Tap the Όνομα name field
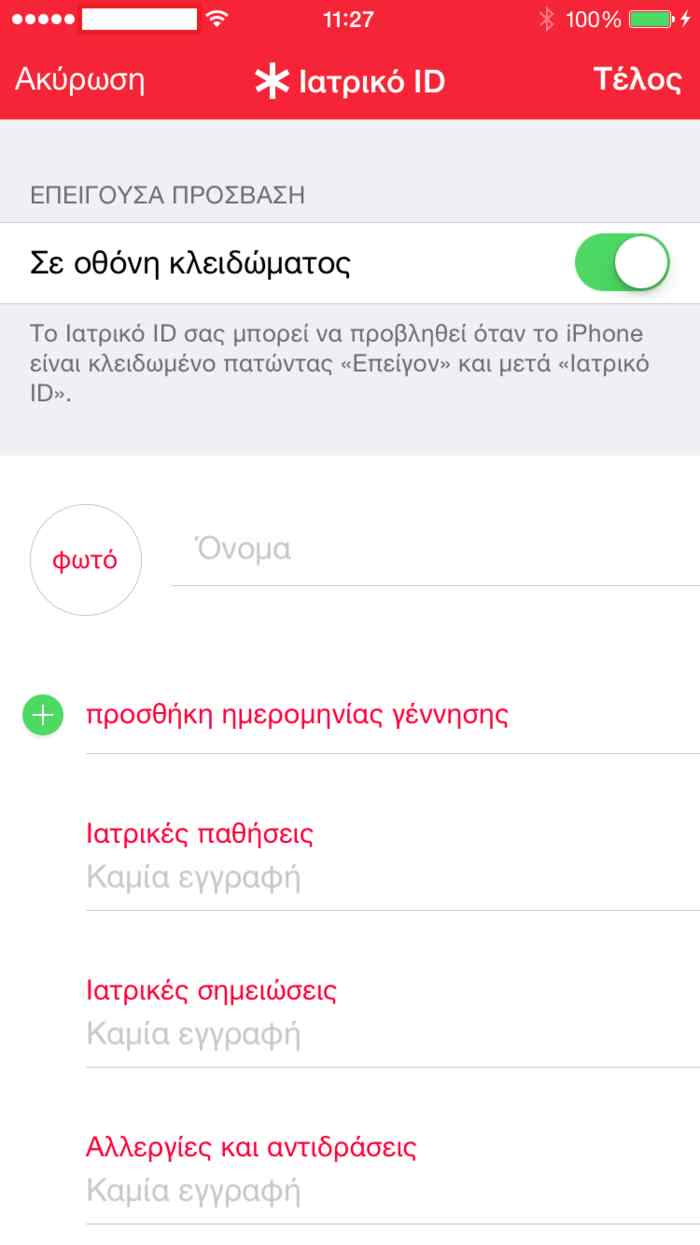 [435, 549]
